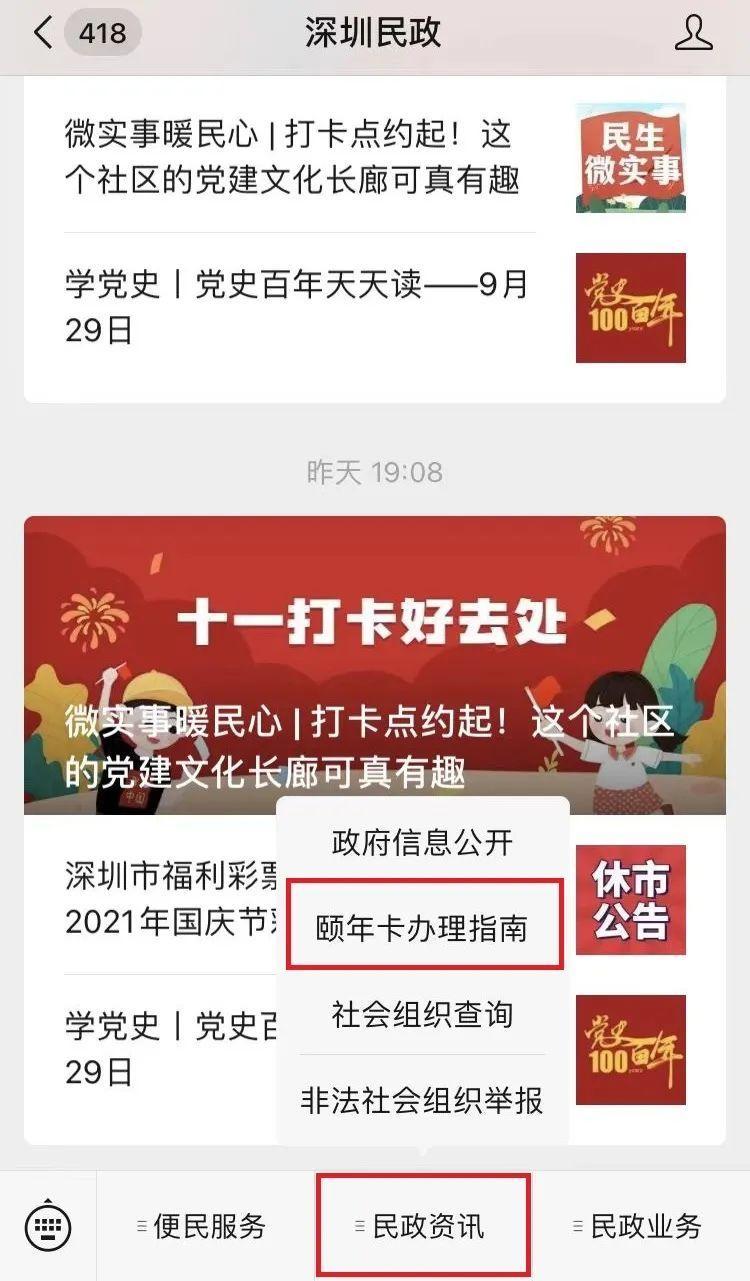The height and width of the screenshot is (1281, 750).
Task: Select 非法社会组织举报 option
Action: [x=422, y=1100]
